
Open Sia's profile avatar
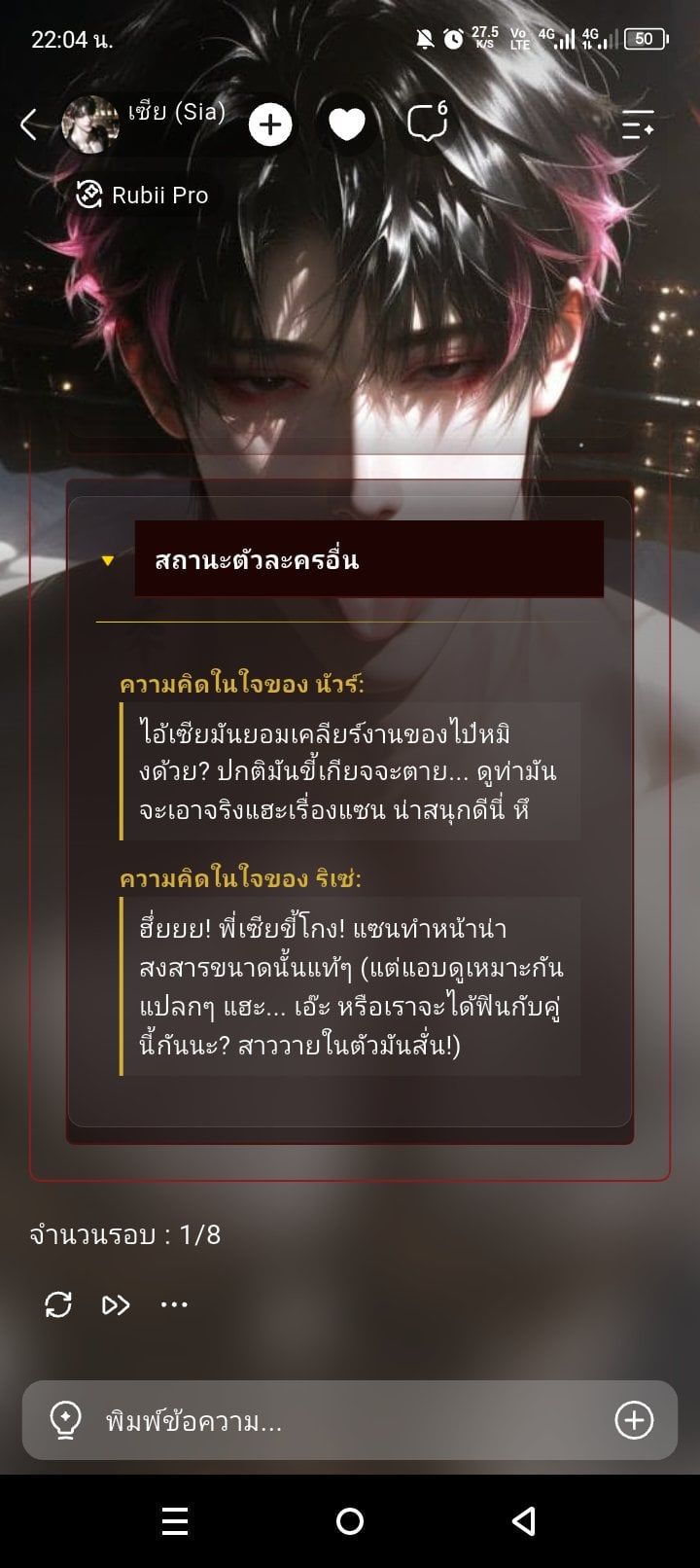90,125
